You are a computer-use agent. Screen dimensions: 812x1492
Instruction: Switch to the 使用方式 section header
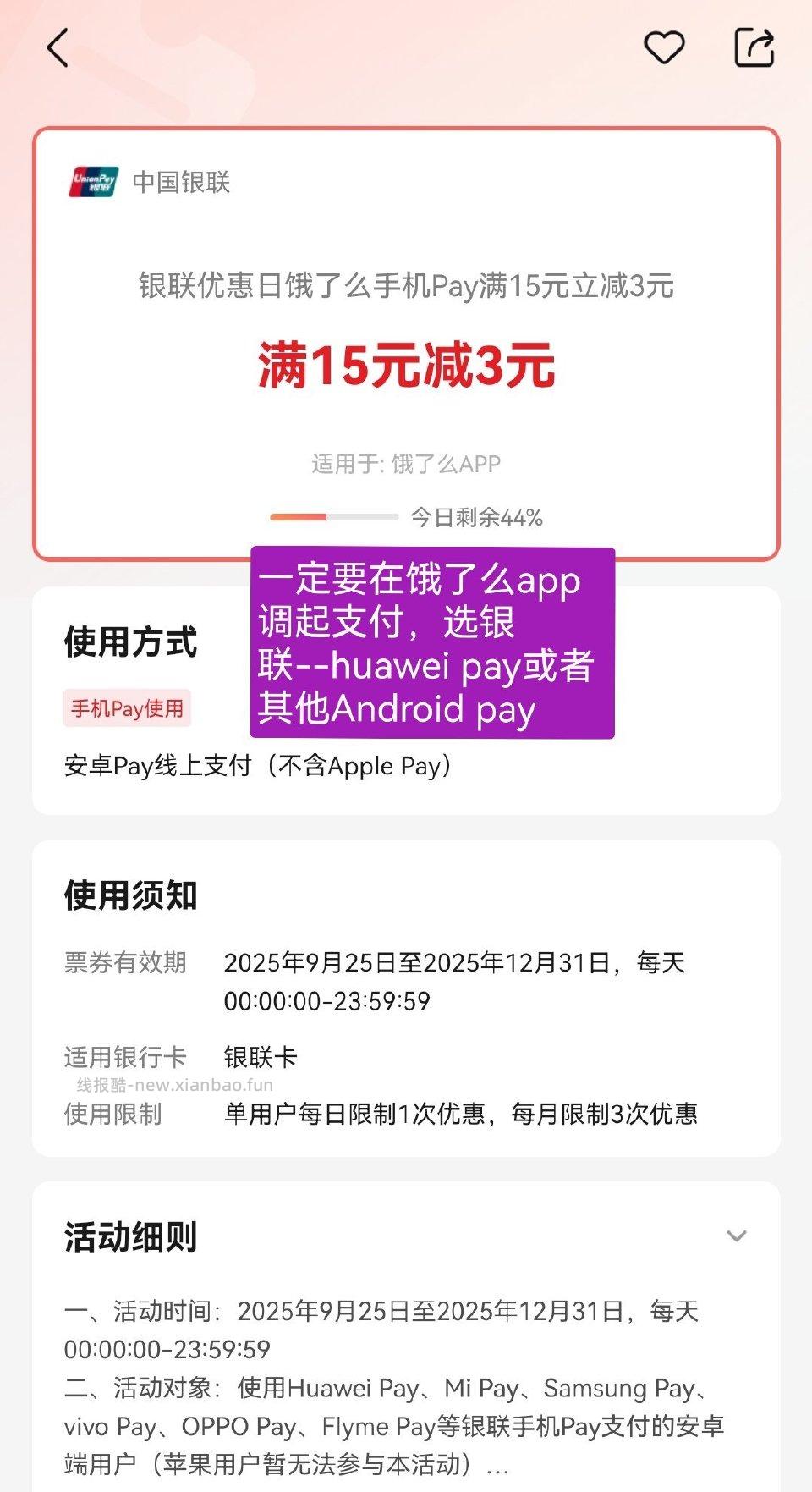pyautogui.click(x=130, y=643)
